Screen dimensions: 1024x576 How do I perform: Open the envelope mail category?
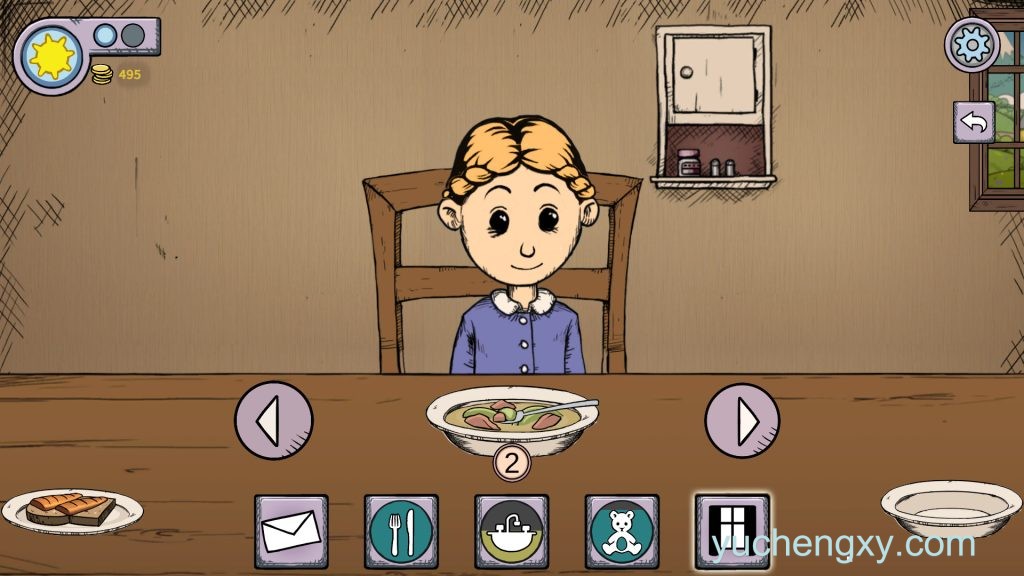pos(291,530)
